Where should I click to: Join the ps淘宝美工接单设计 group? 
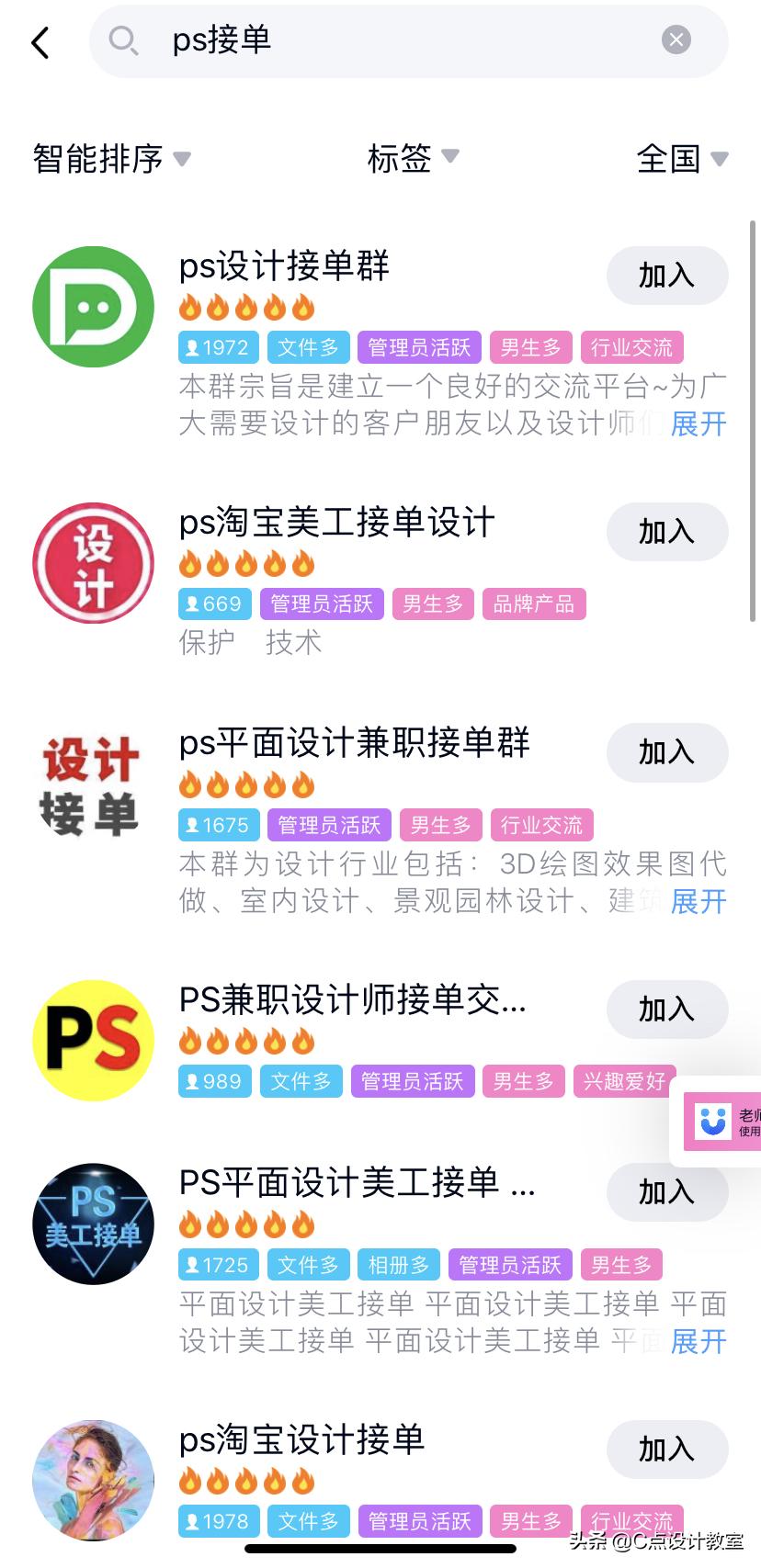(667, 531)
